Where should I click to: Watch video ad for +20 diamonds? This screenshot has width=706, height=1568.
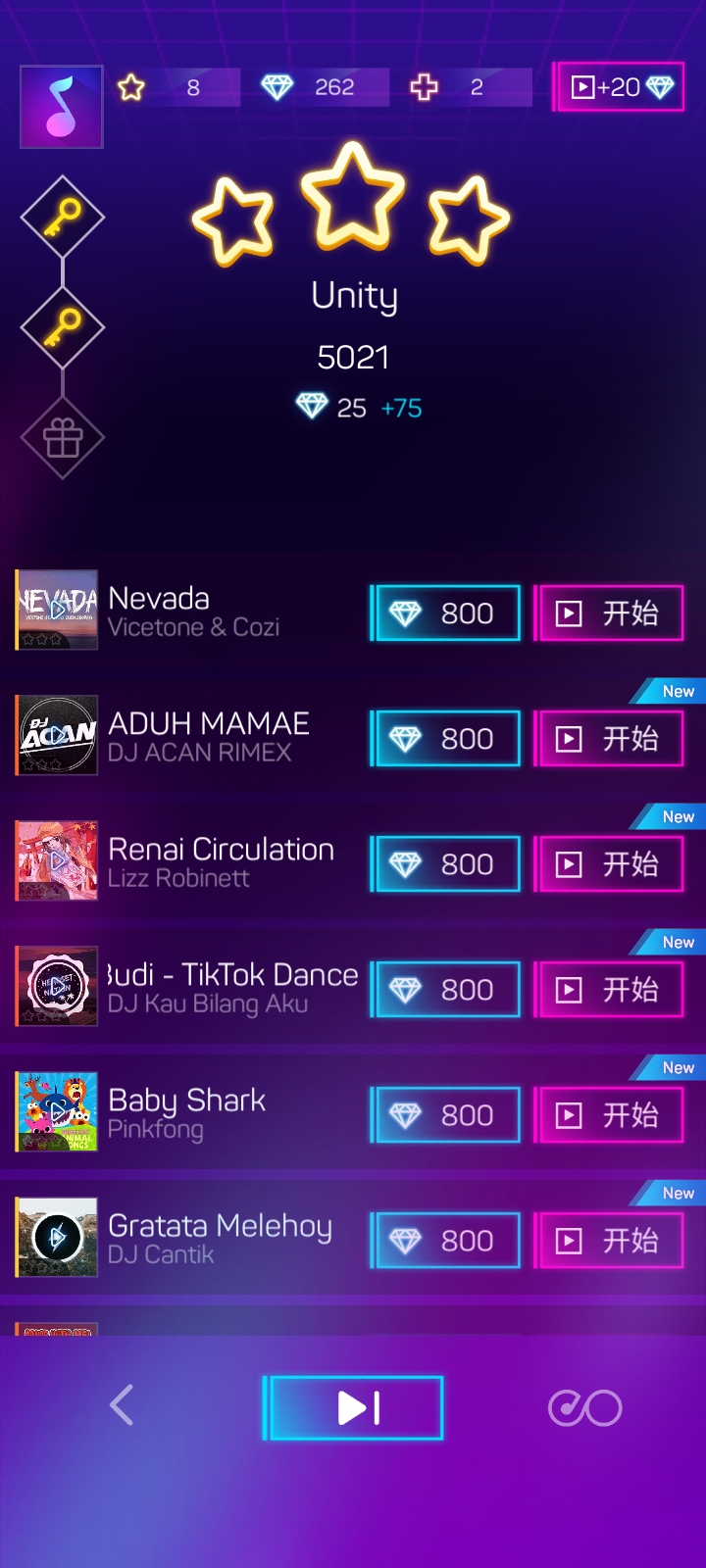[619, 87]
